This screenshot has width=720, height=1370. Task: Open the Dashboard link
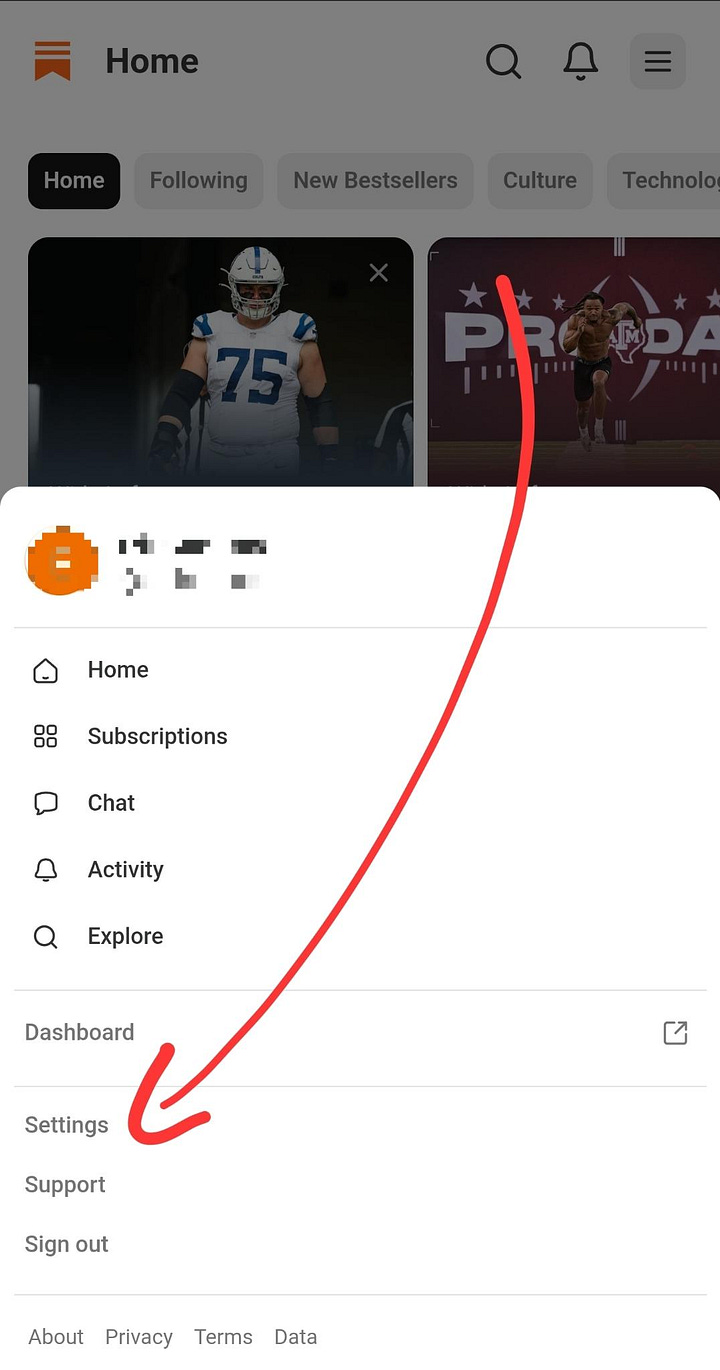tap(80, 1033)
